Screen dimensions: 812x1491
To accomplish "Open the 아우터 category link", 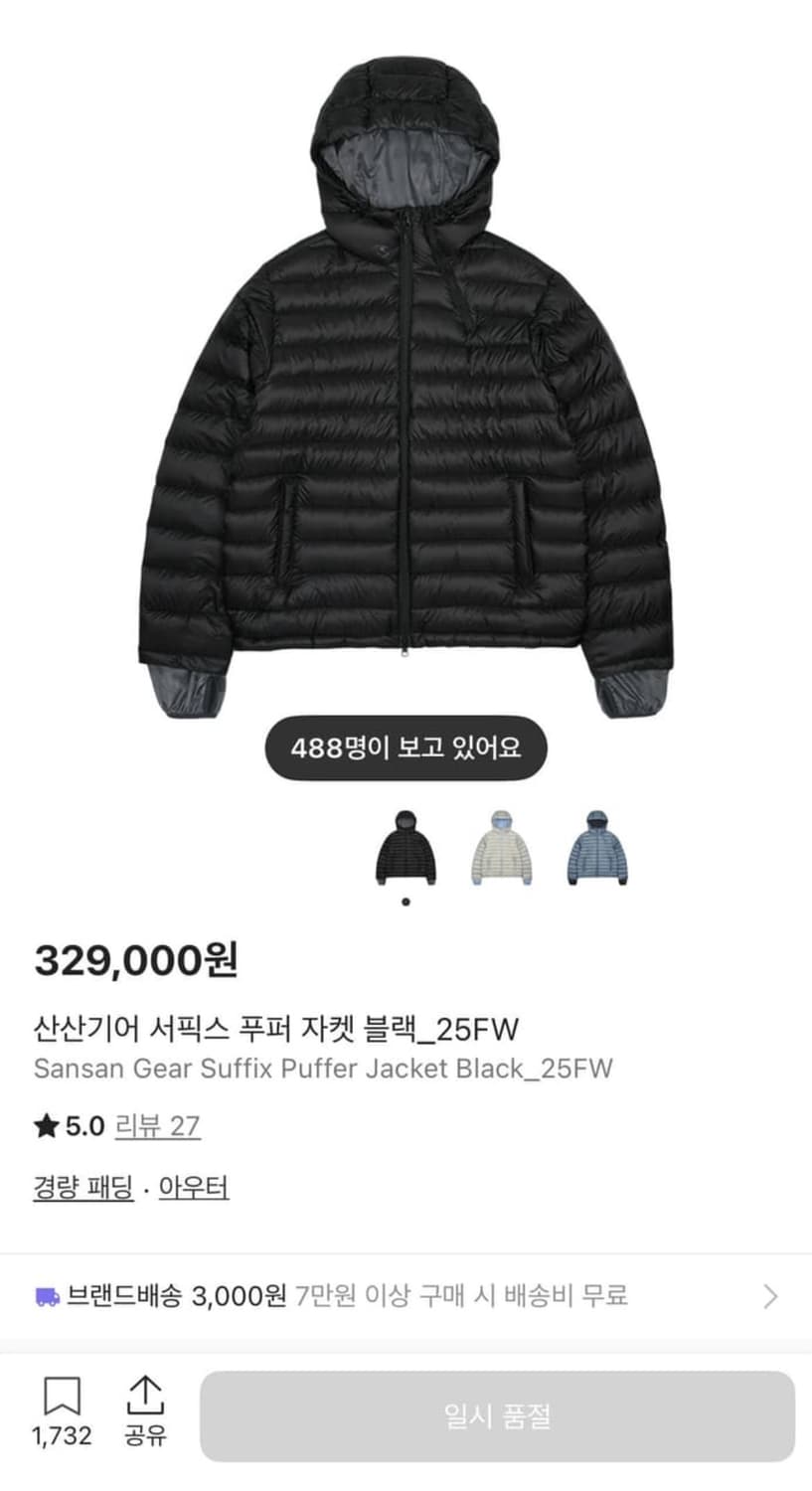I will point(193,1187).
